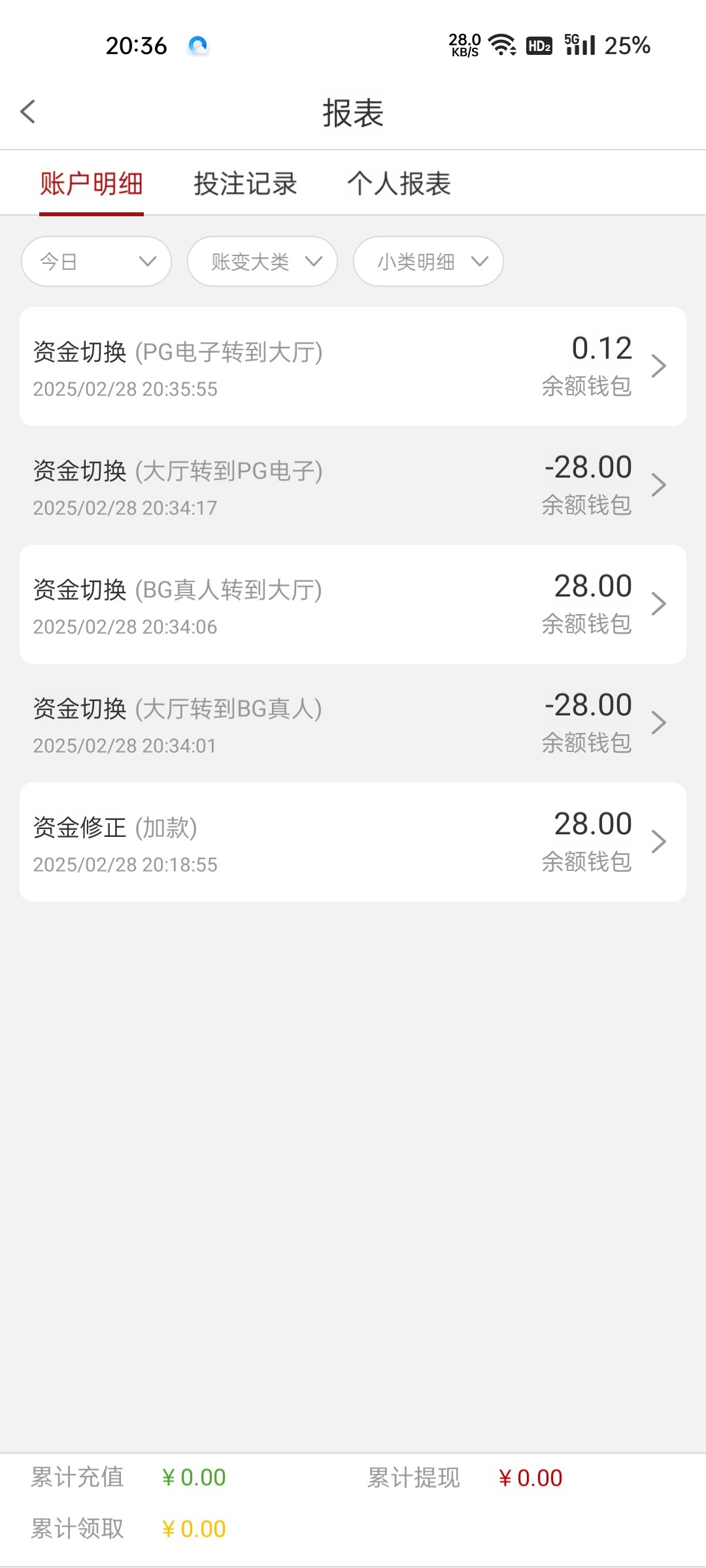
Task: Open the PG电子转到大厅 0.12 record
Action: [x=353, y=367]
